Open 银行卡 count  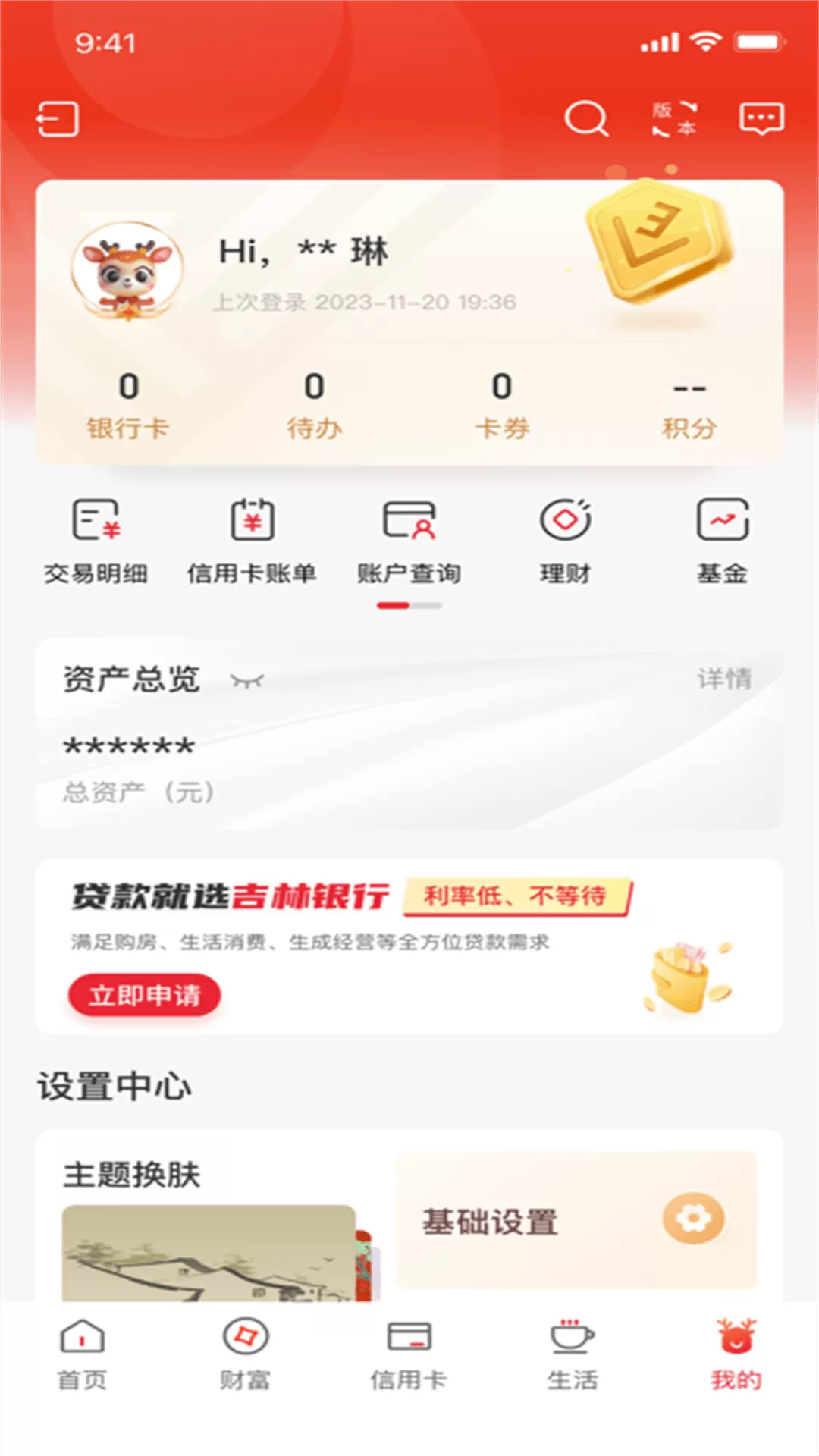pos(128,406)
